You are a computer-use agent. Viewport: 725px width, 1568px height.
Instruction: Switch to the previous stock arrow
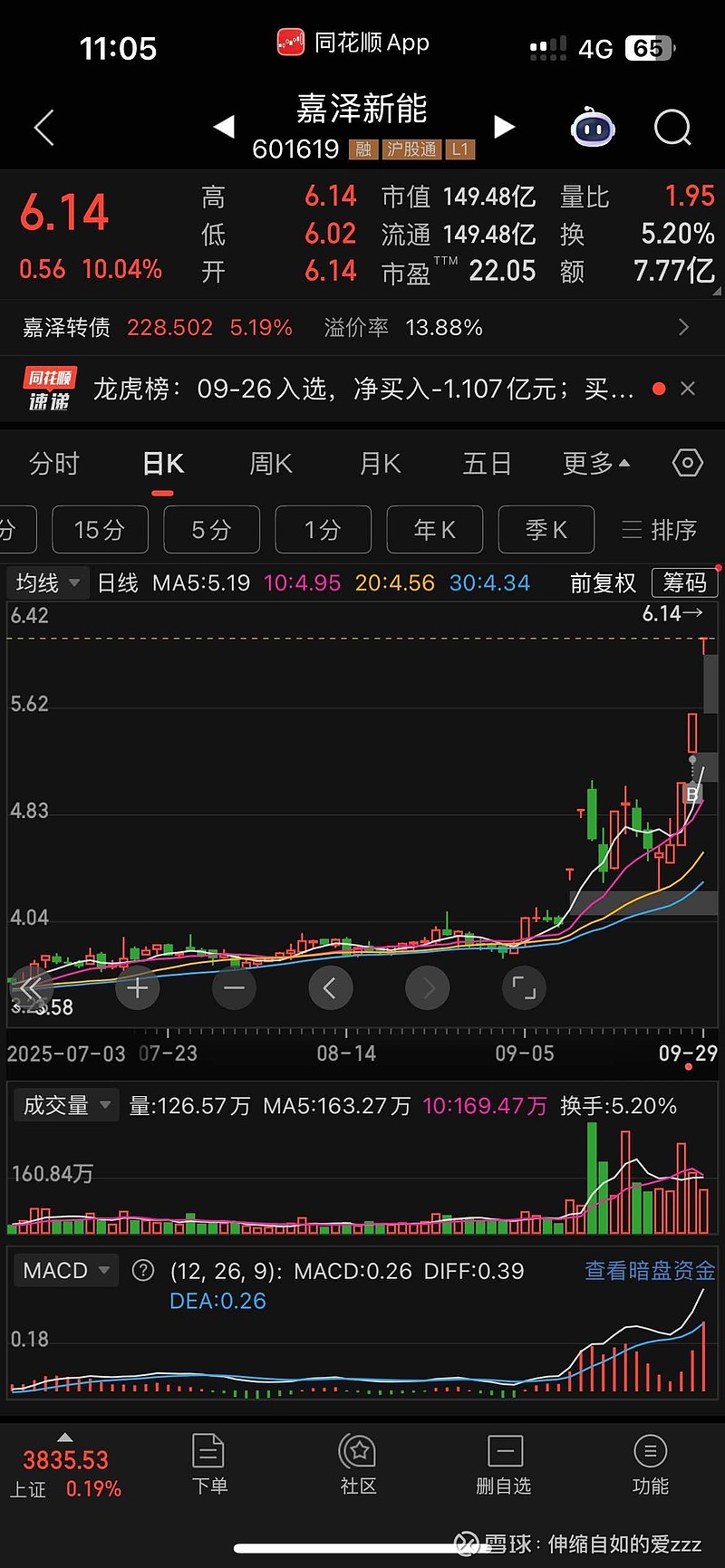[x=224, y=127]
